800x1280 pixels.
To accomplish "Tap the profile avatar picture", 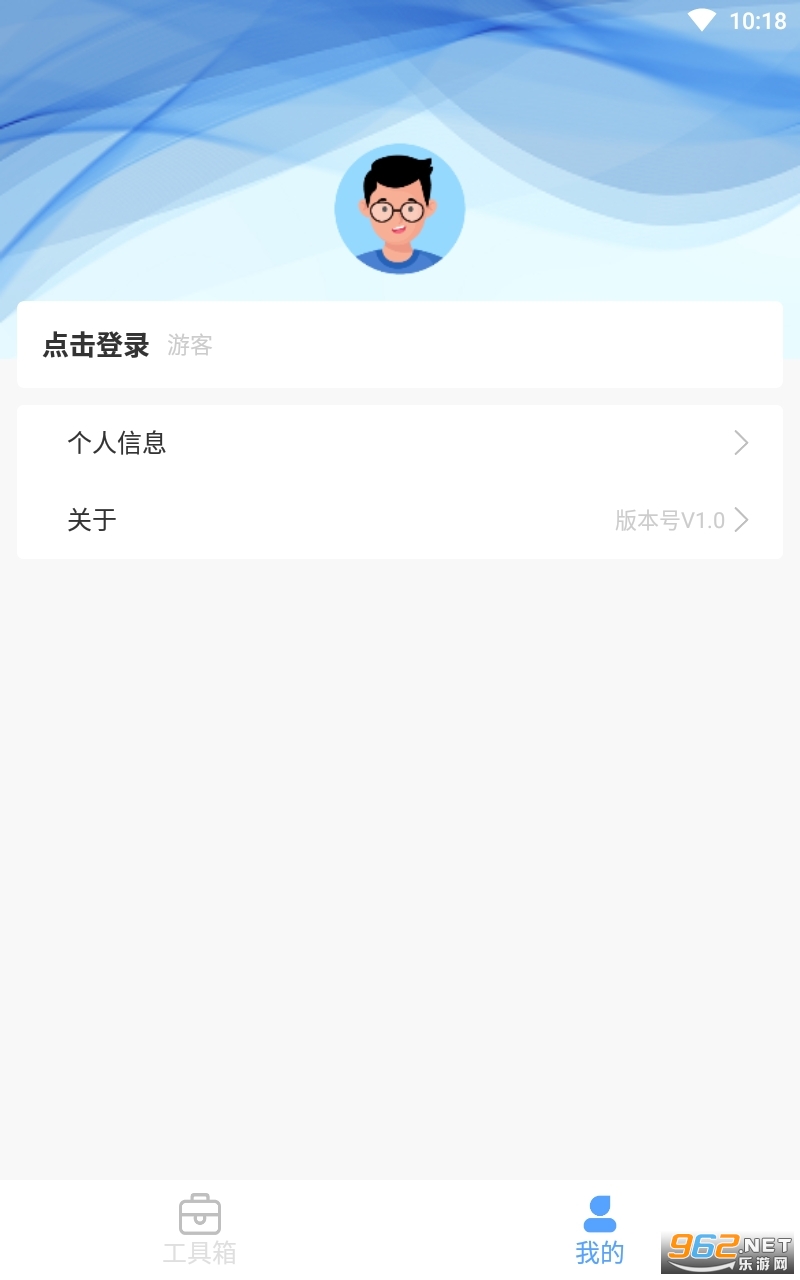I will click(400, 209).
